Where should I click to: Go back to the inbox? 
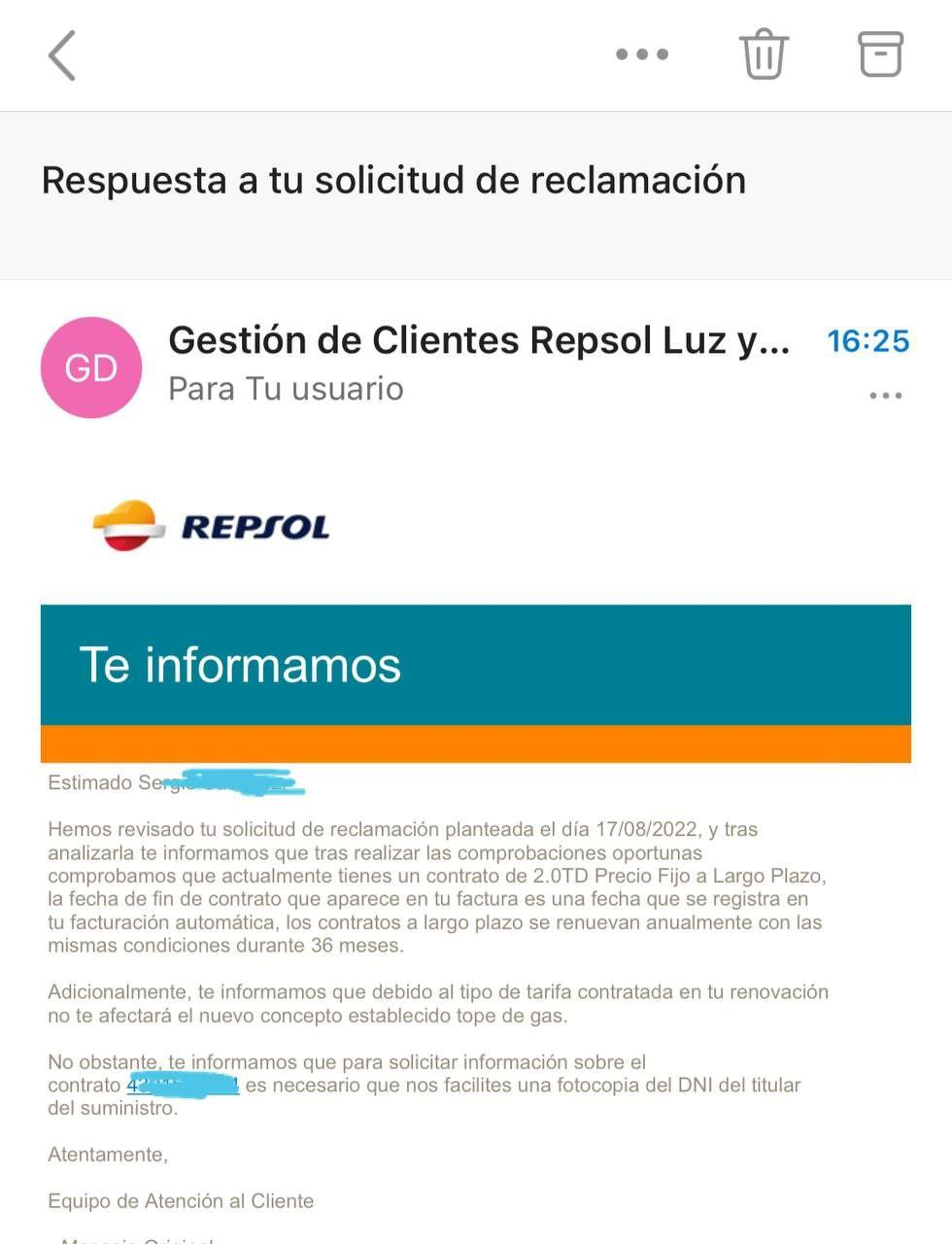point(62,55)
